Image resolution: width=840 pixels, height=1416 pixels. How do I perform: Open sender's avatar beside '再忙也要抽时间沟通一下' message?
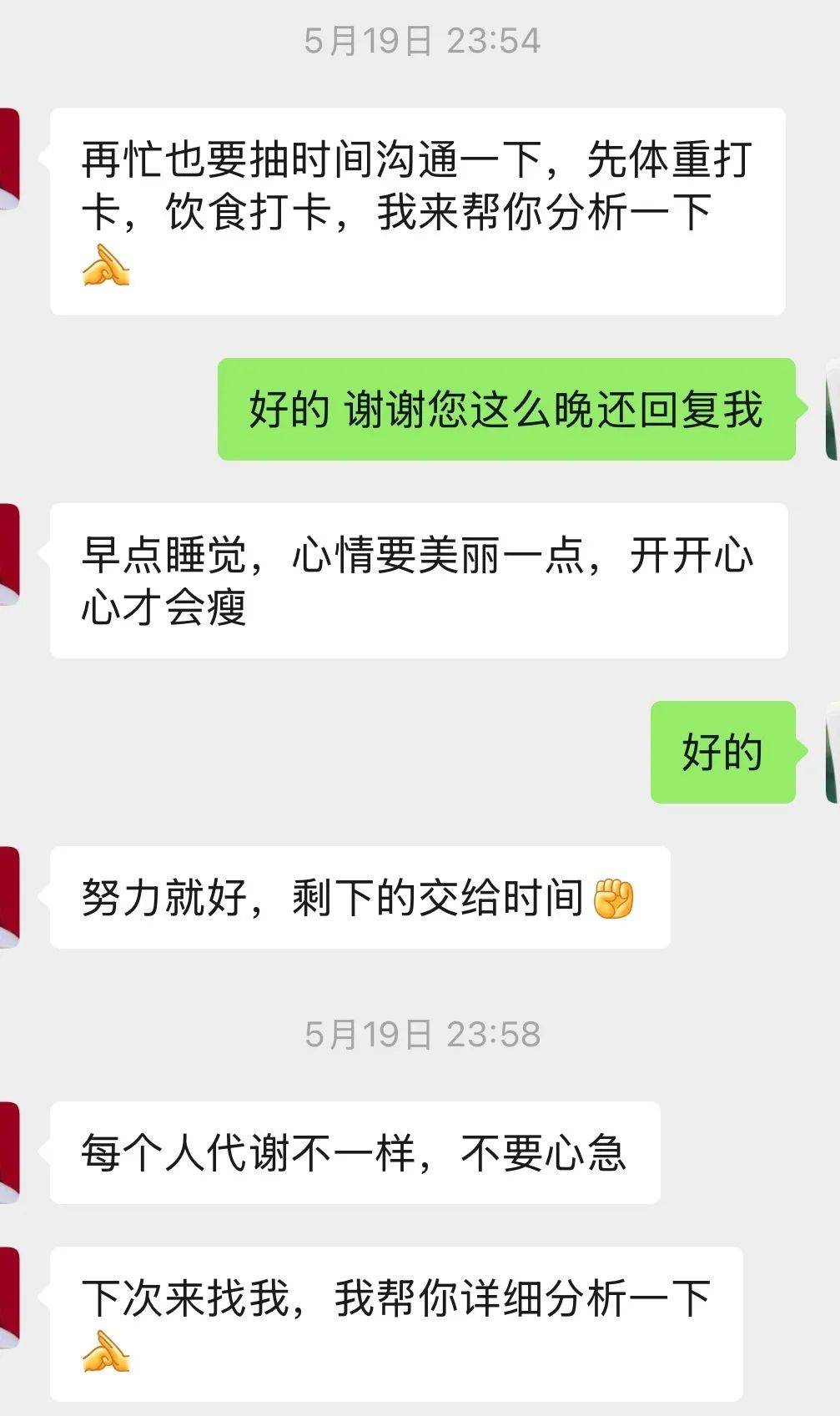pyautogui.click(x=8, y=159)
